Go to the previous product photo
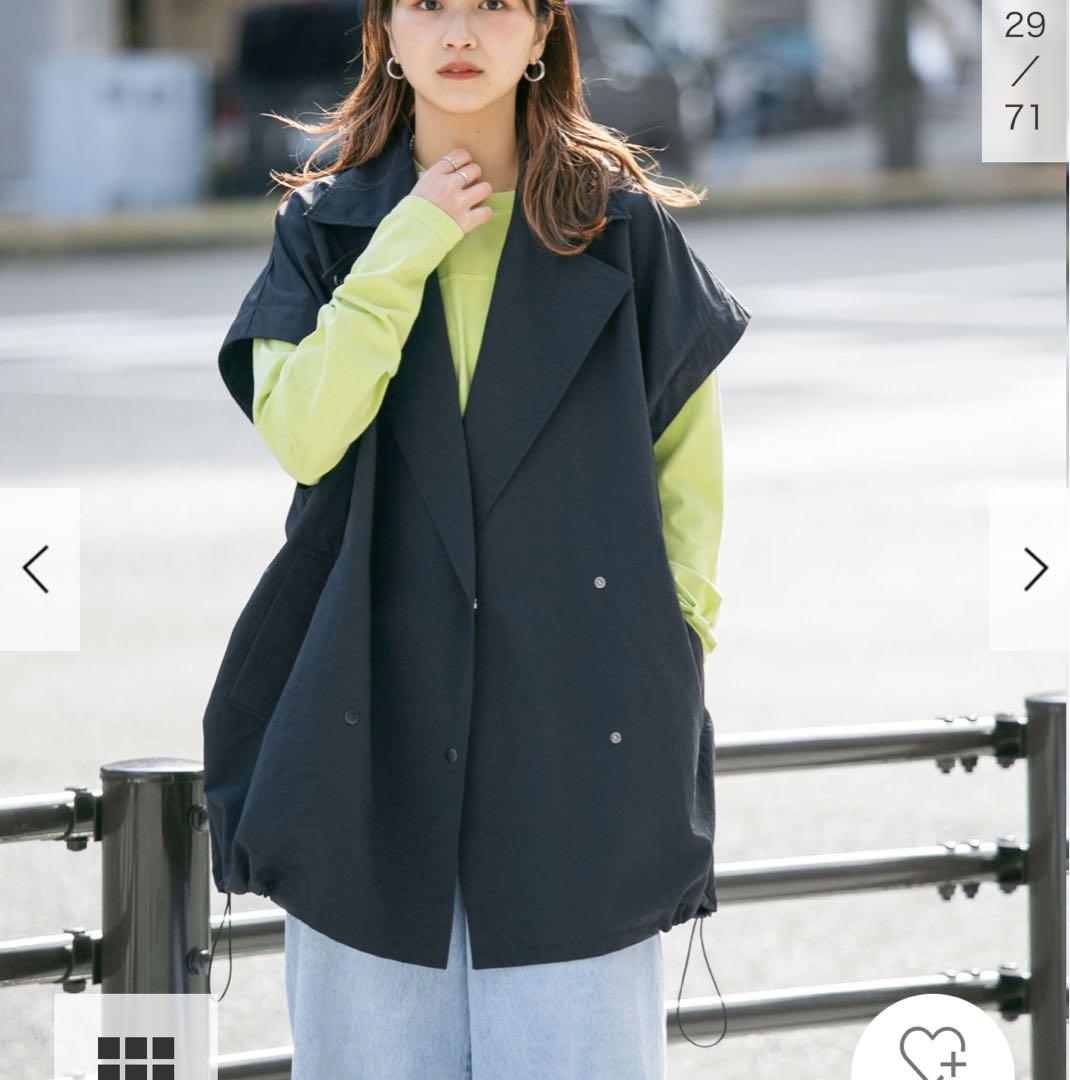Screen dimensions: 1070x1080 37,569
